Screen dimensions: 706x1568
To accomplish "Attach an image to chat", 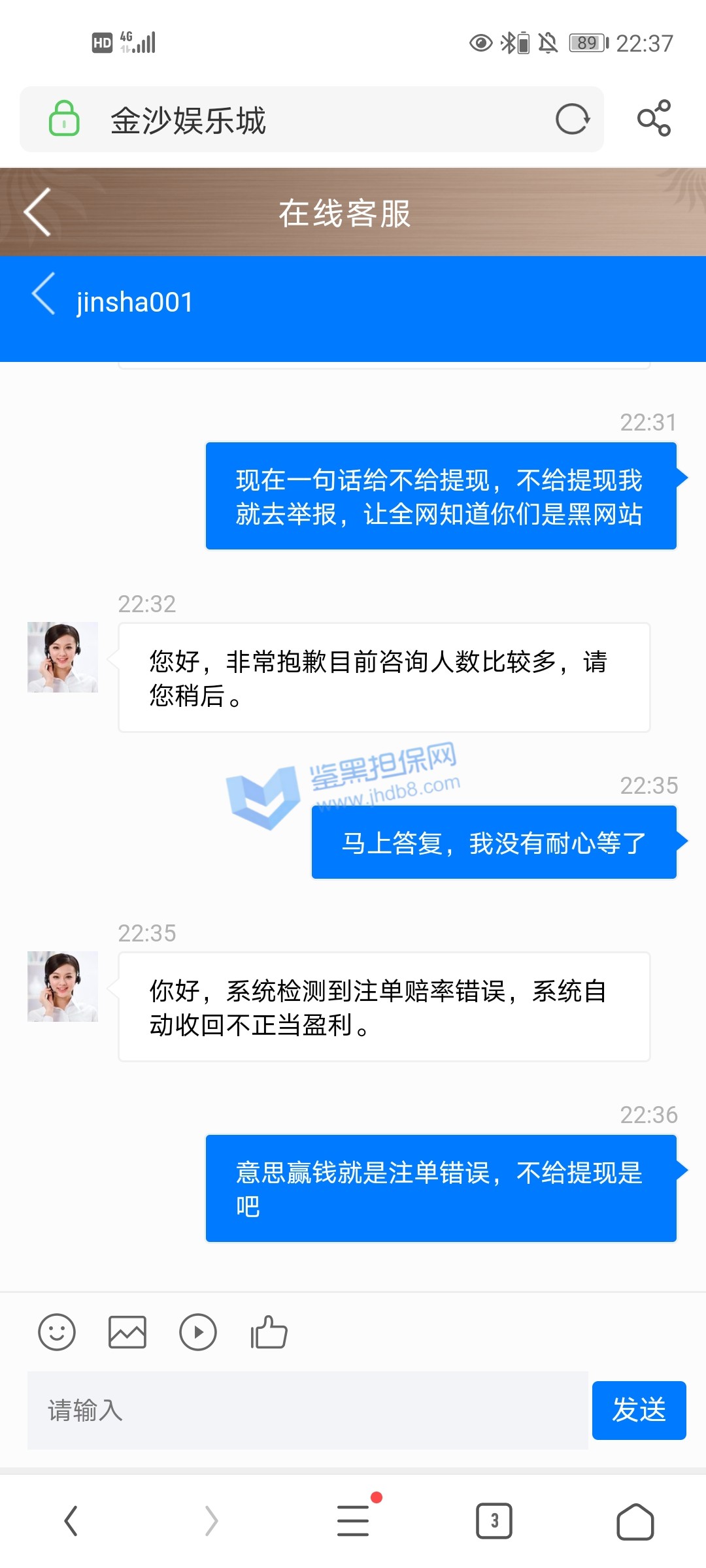I will 127,1332.
